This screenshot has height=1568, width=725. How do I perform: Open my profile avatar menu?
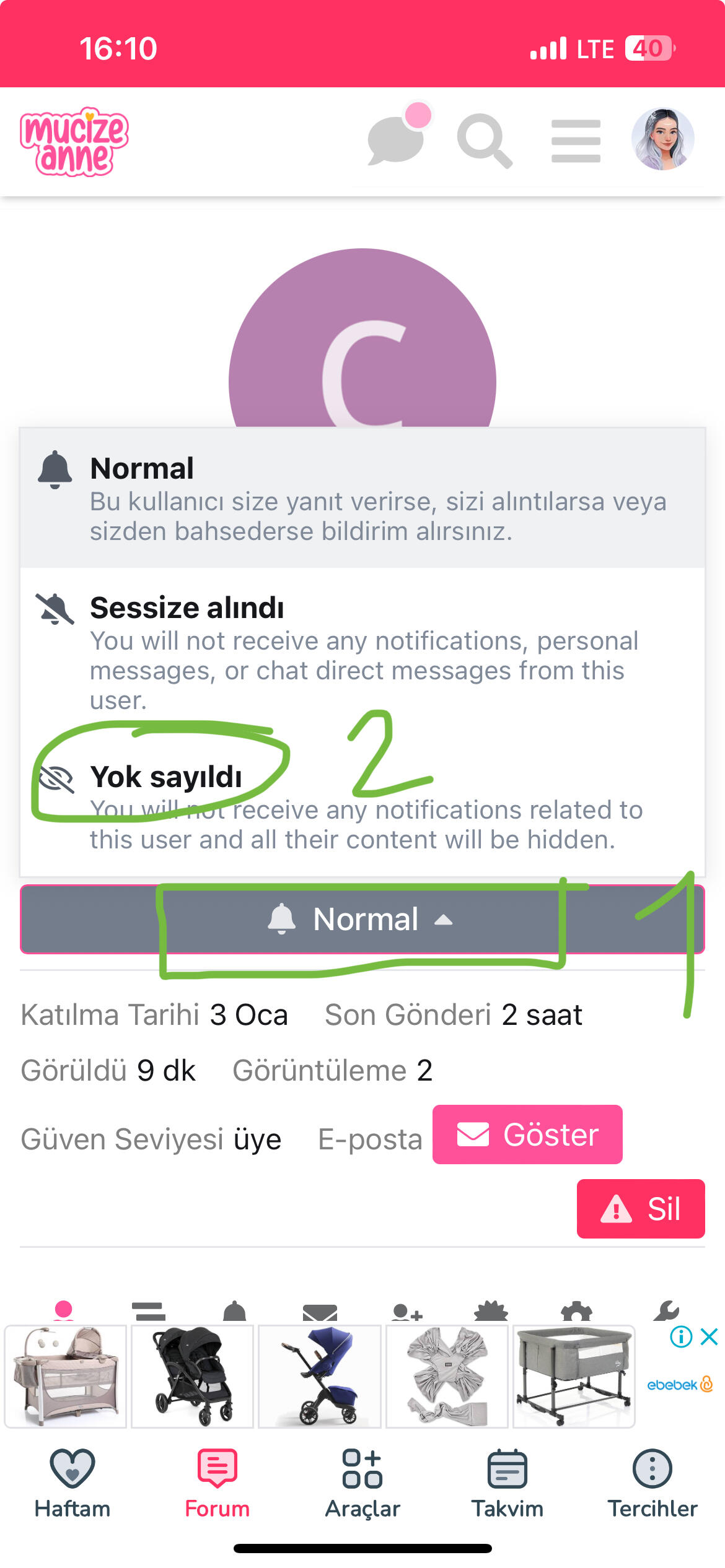[662, 139]
